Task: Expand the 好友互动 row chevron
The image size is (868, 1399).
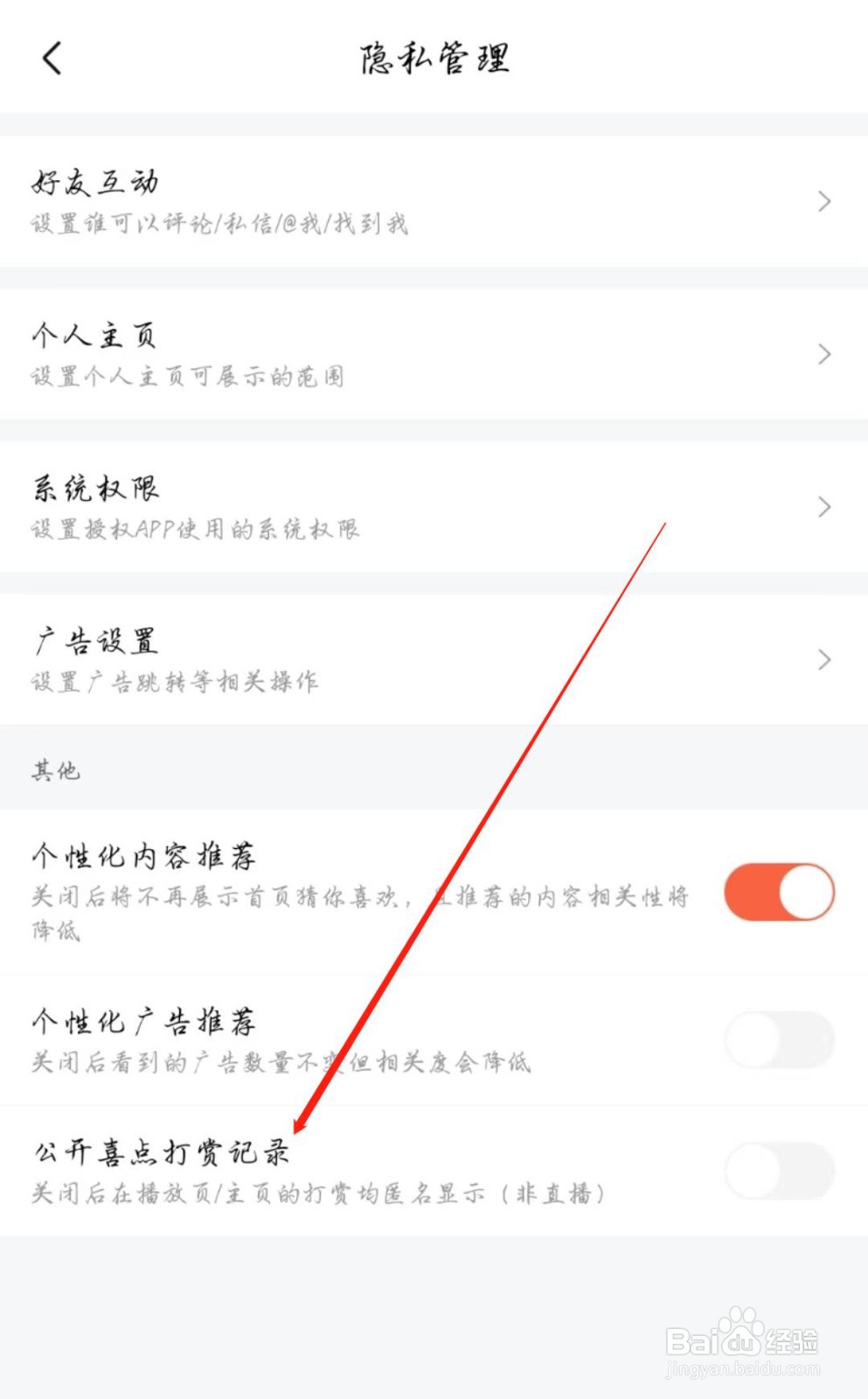Action: 823,201
